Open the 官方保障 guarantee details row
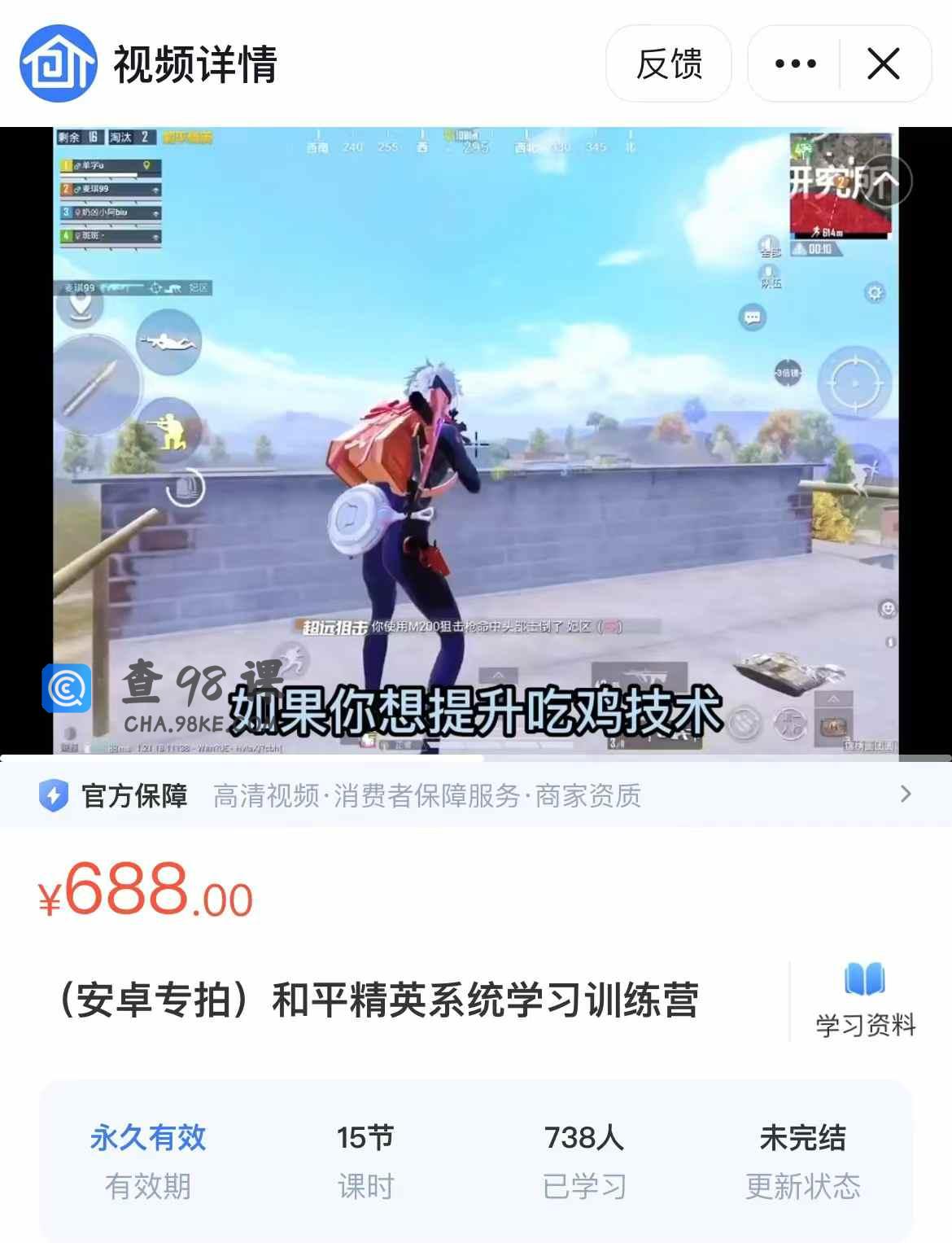Image resolution: width=952 pixels, height=1243 pixels. pos(475,794)
